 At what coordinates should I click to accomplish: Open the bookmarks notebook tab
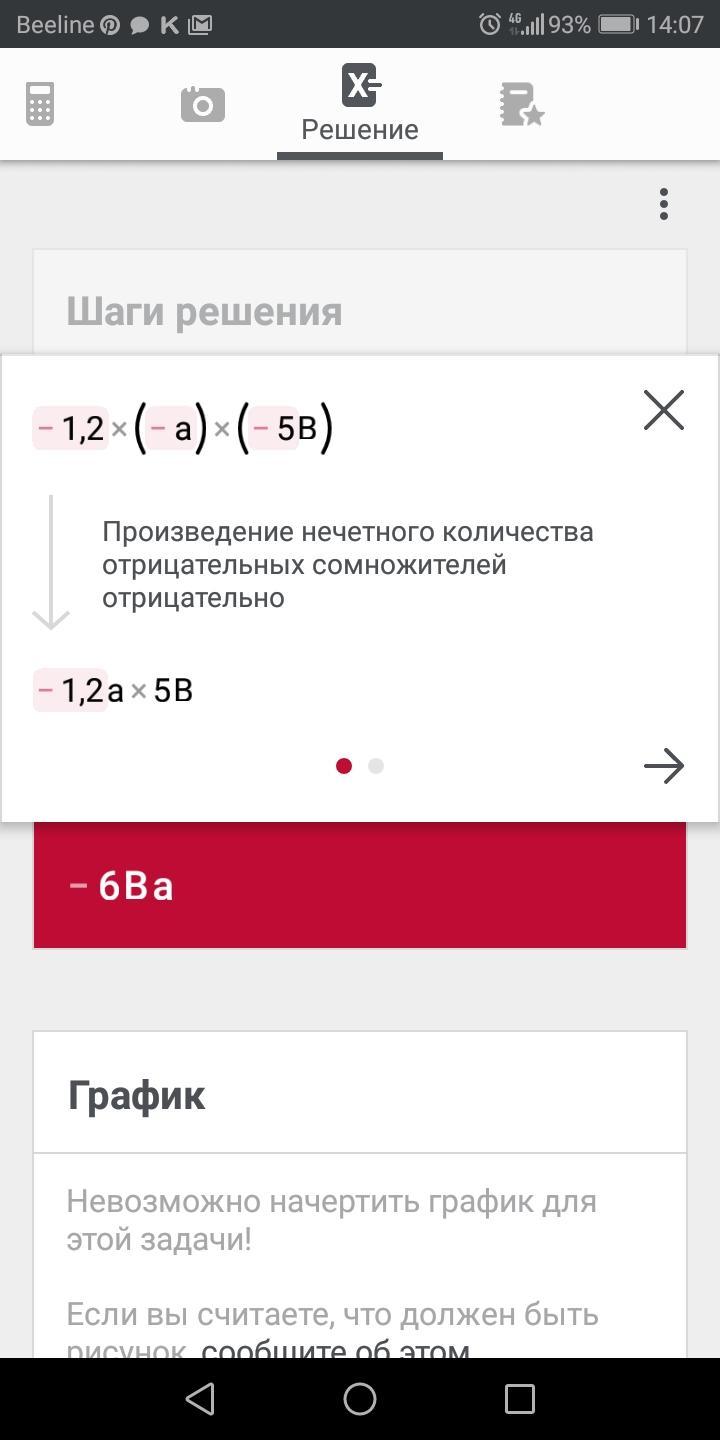click(x=521, y=104)
